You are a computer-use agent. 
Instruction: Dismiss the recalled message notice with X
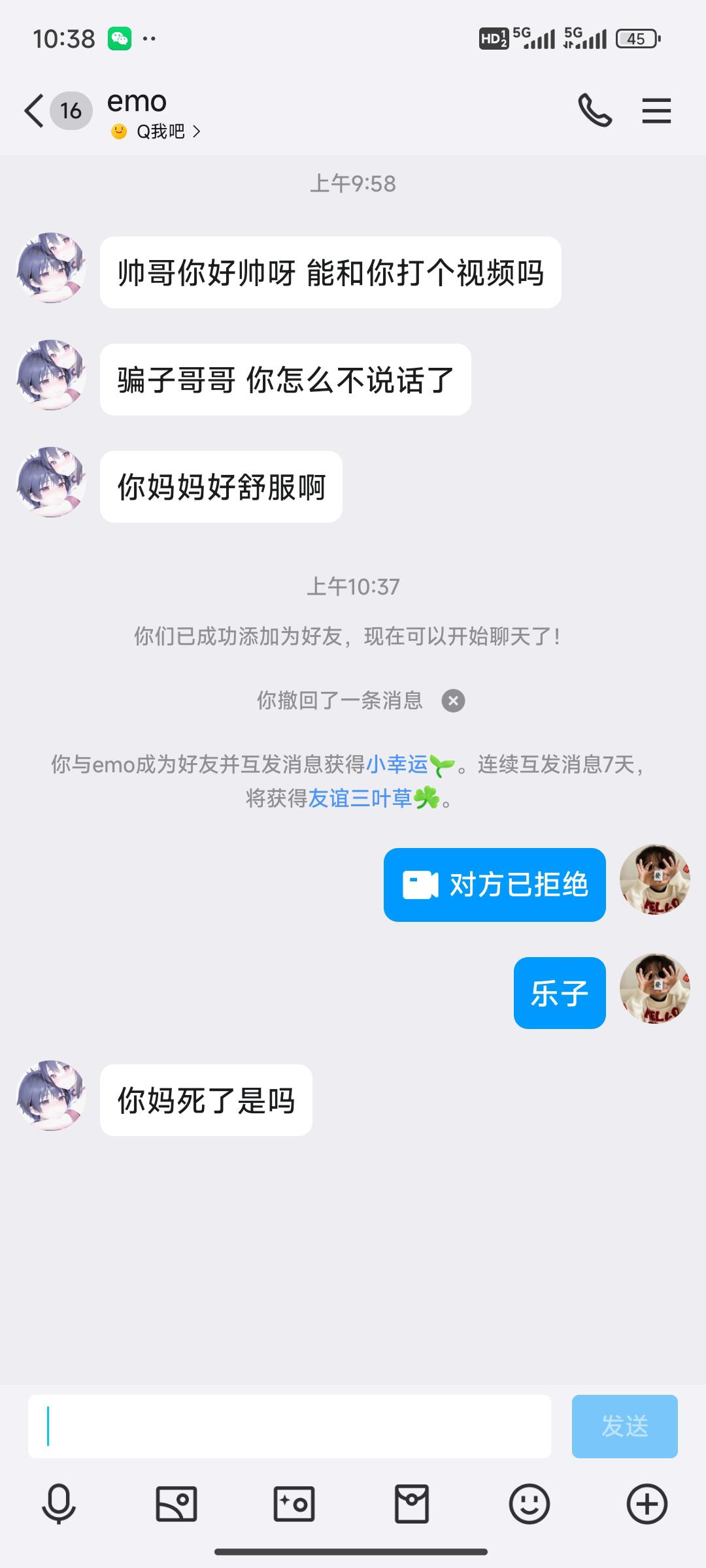point(453,701)
